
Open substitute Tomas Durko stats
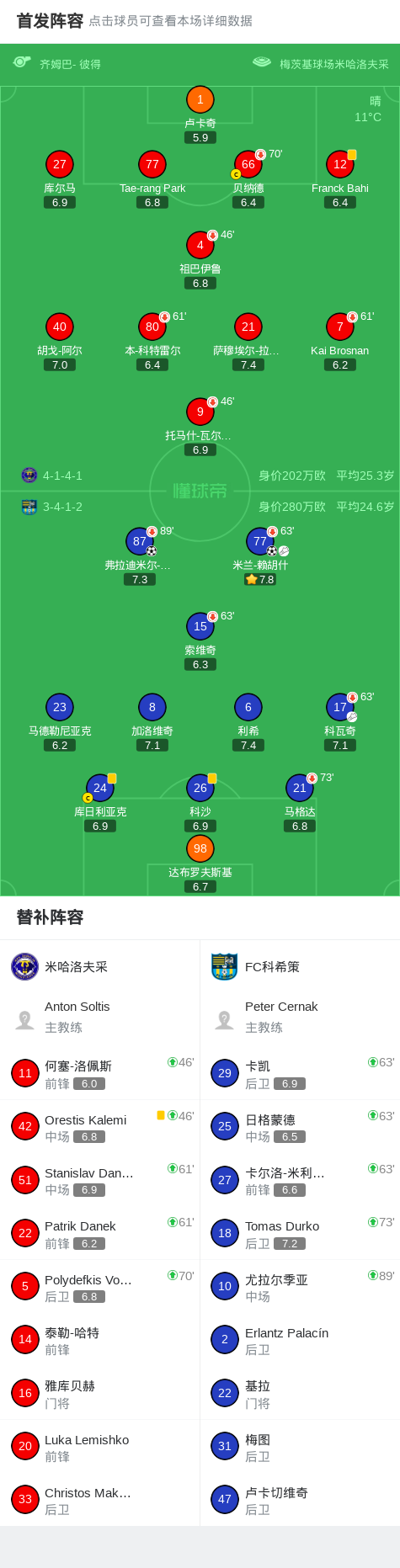click(300, 1234)
